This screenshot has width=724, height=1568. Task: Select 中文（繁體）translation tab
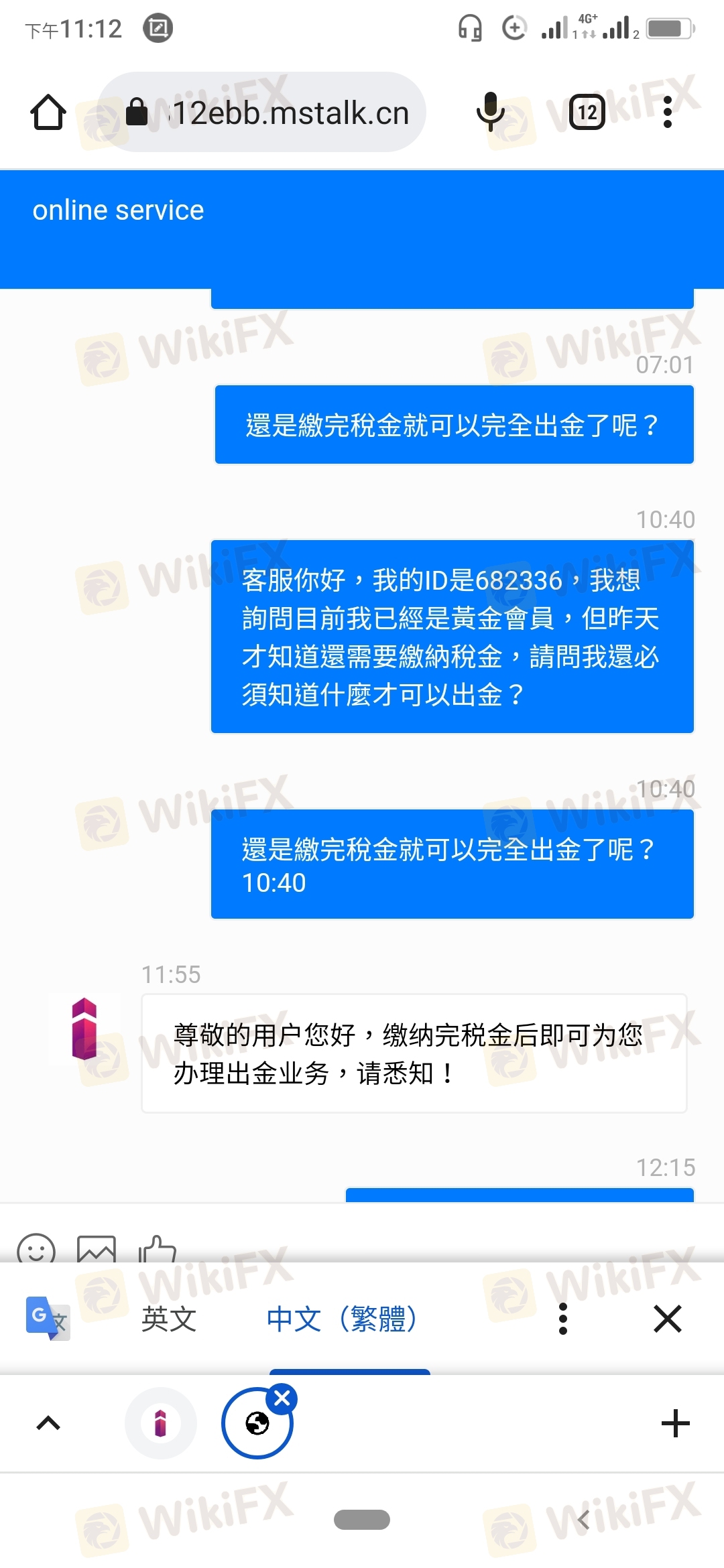click(x=342, y=1319)
